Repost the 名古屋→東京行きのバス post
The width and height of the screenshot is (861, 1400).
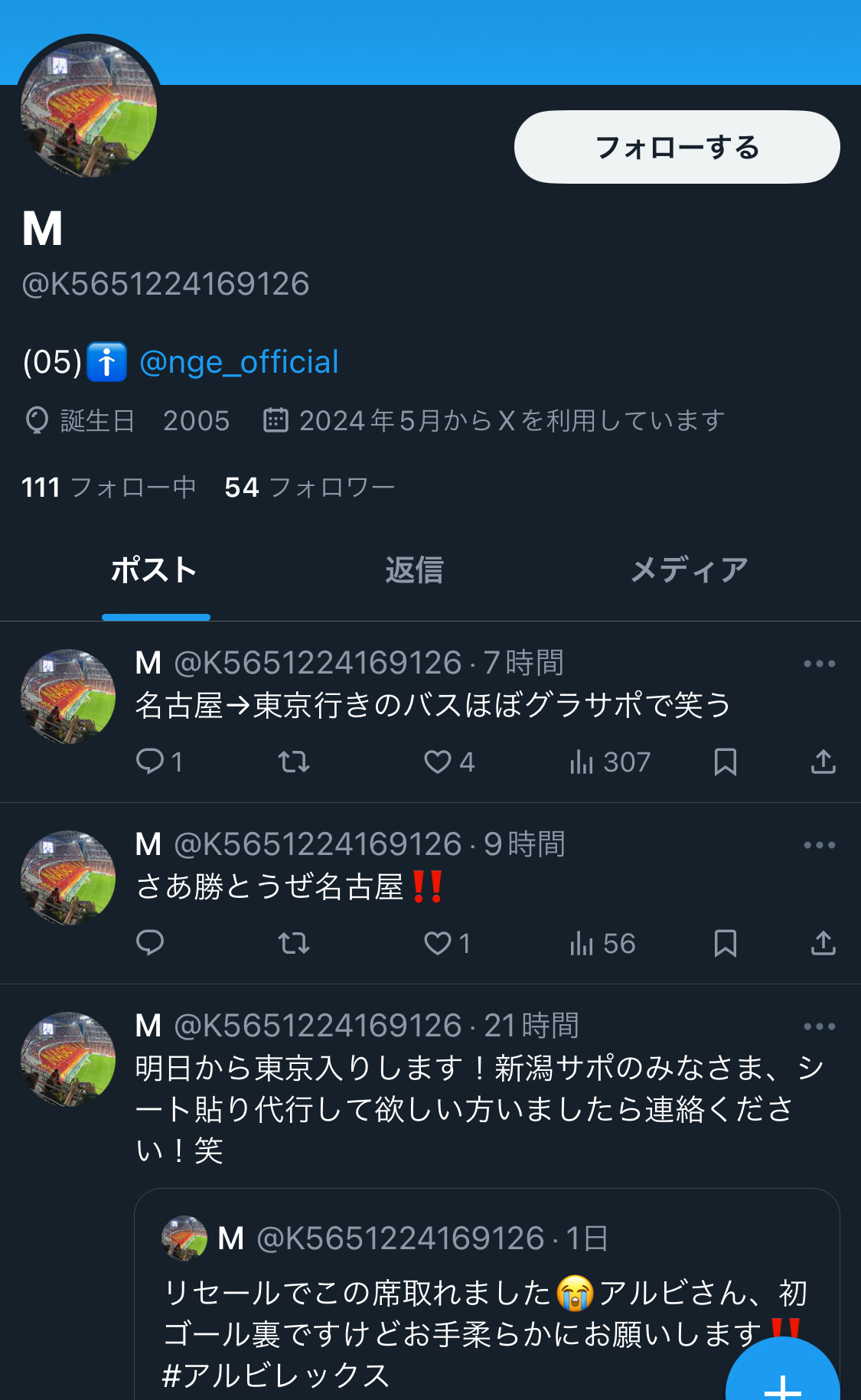294,762
